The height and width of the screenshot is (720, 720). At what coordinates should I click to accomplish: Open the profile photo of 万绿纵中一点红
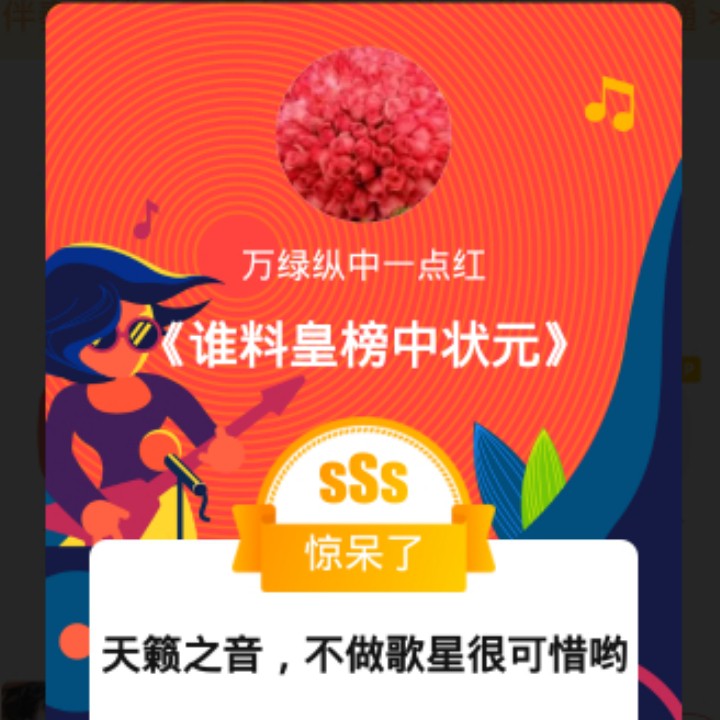(x=363, y=133)
